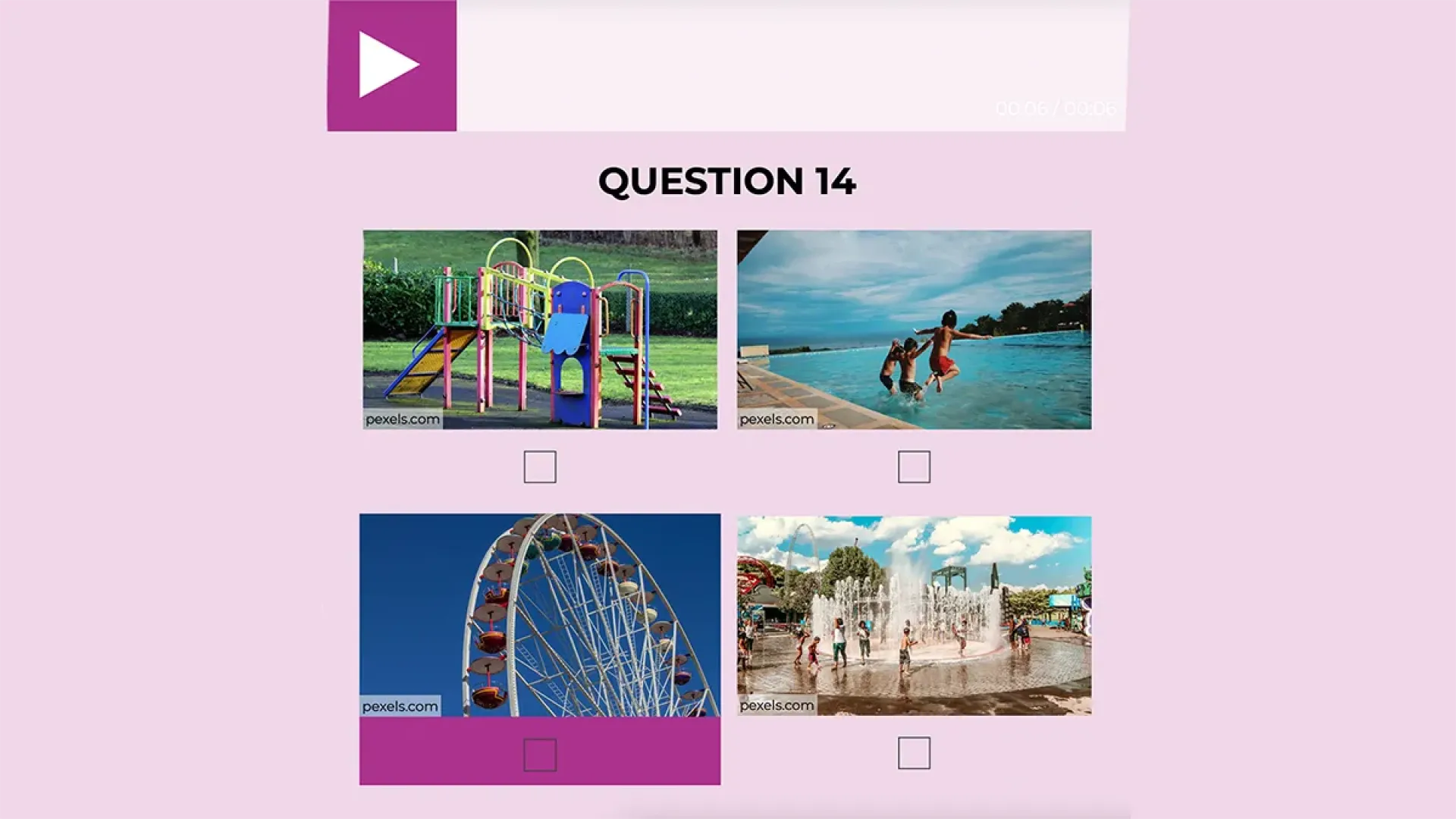This screenshot has width=1456, height=819.
Task: Play the question audio
Action: click(391, 65)
